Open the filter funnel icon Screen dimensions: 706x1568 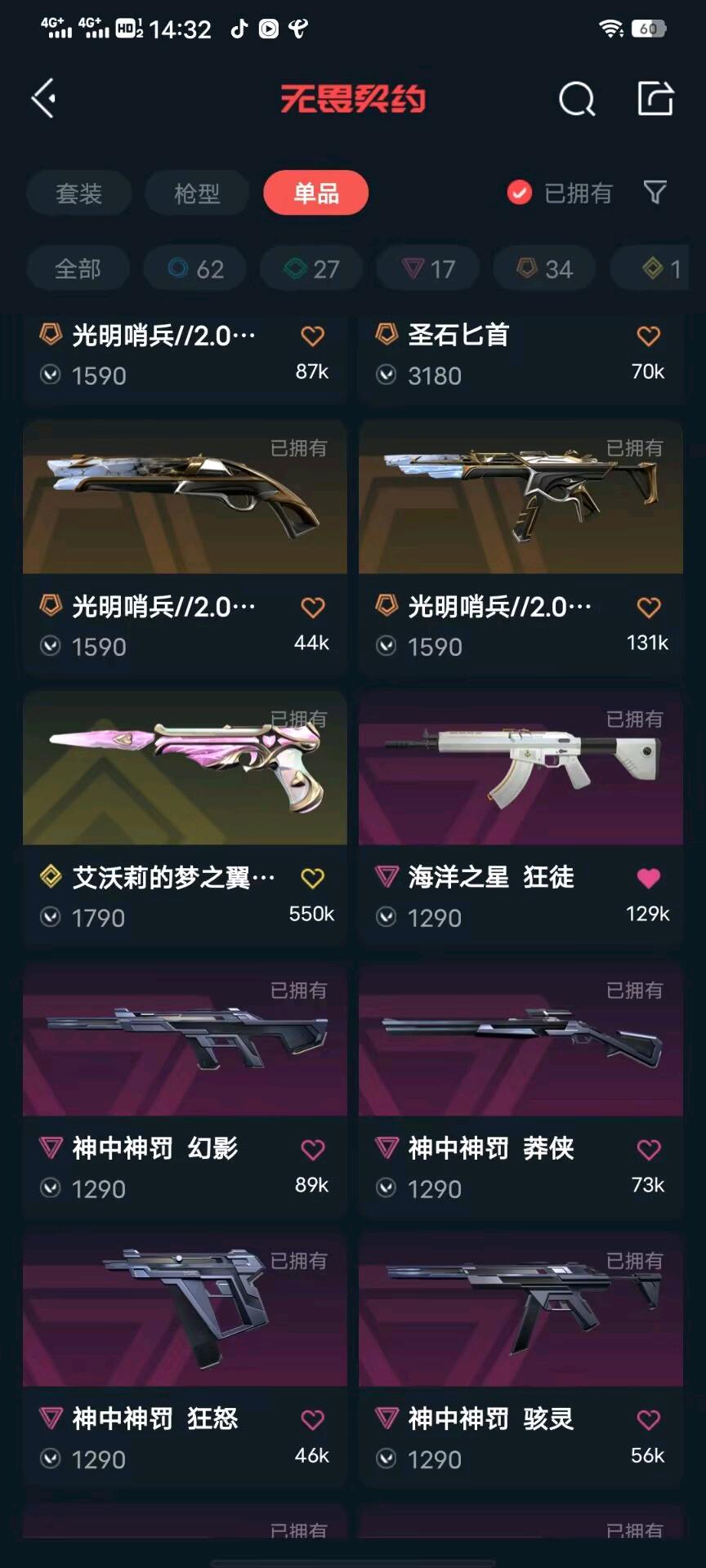click(655, 193)
